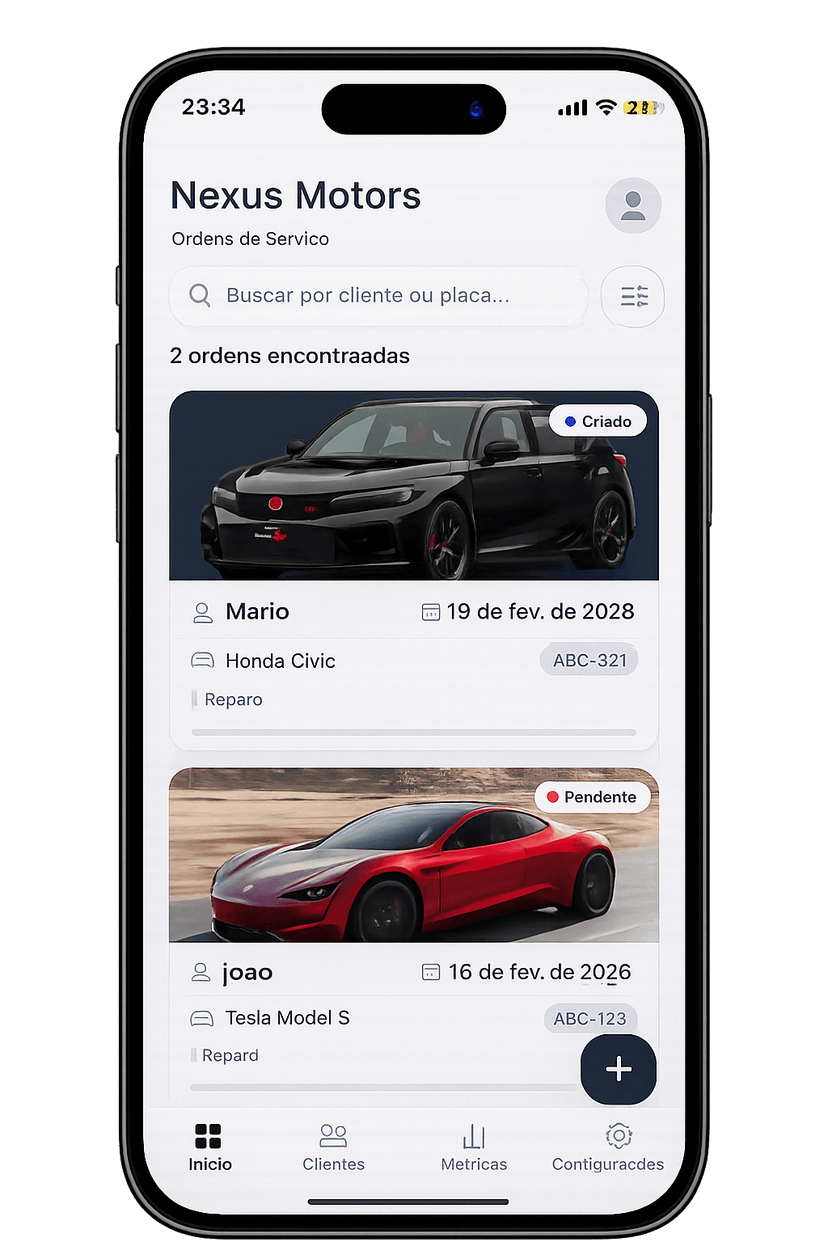Switch to the Clientes tab
Viewport: 828px width, 1242px height.
pos(333,1147)
